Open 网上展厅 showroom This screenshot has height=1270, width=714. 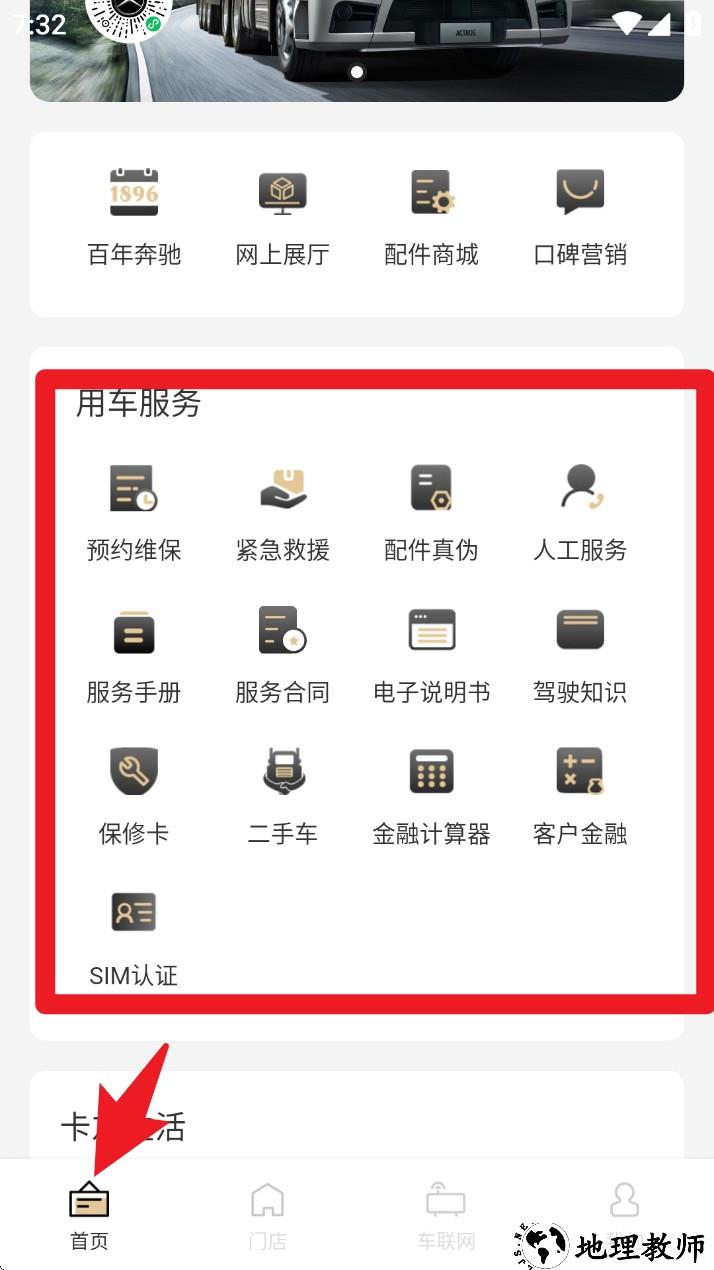[282, 216]
